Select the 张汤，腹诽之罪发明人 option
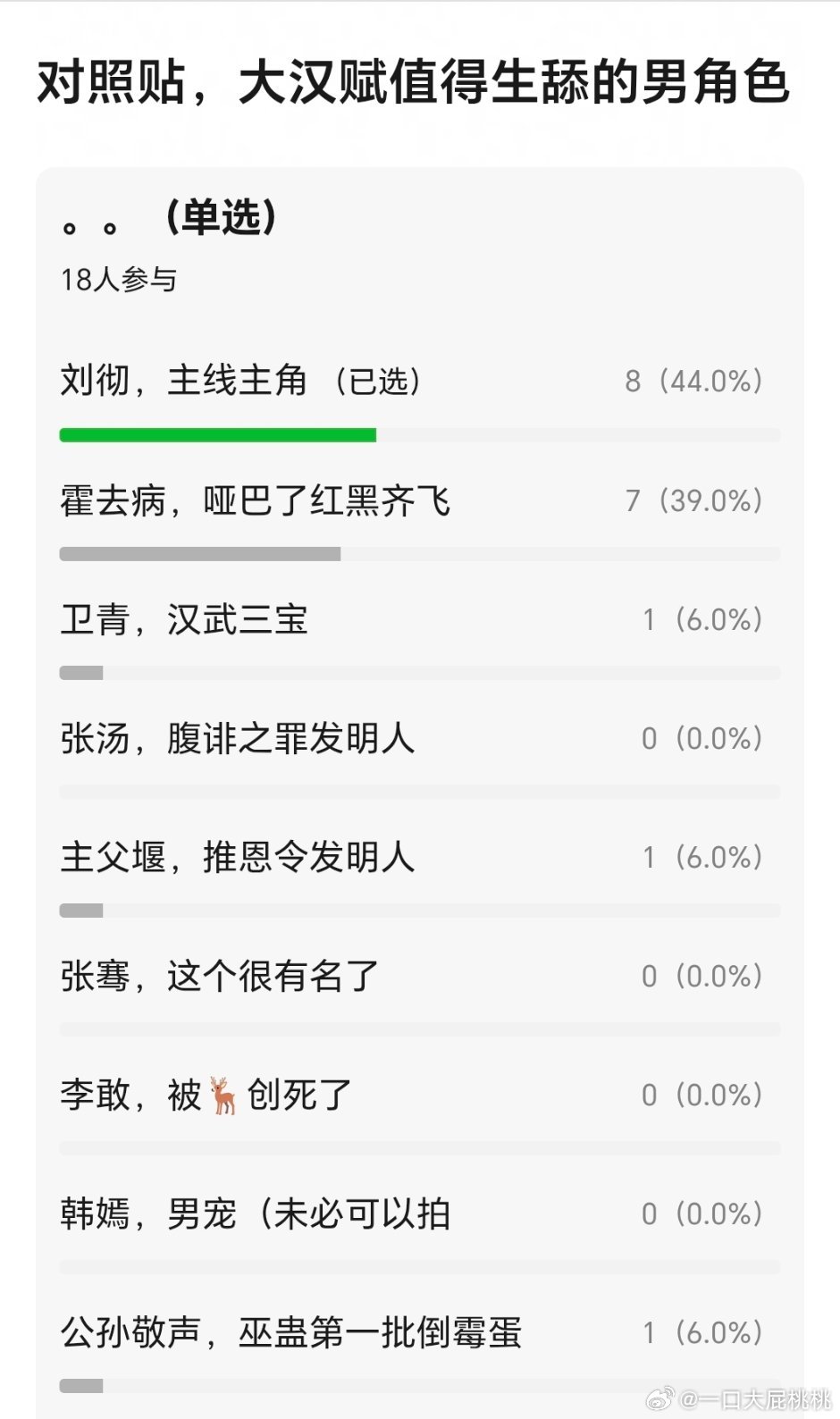840x1419 pixels. click(x=237, y=738)
